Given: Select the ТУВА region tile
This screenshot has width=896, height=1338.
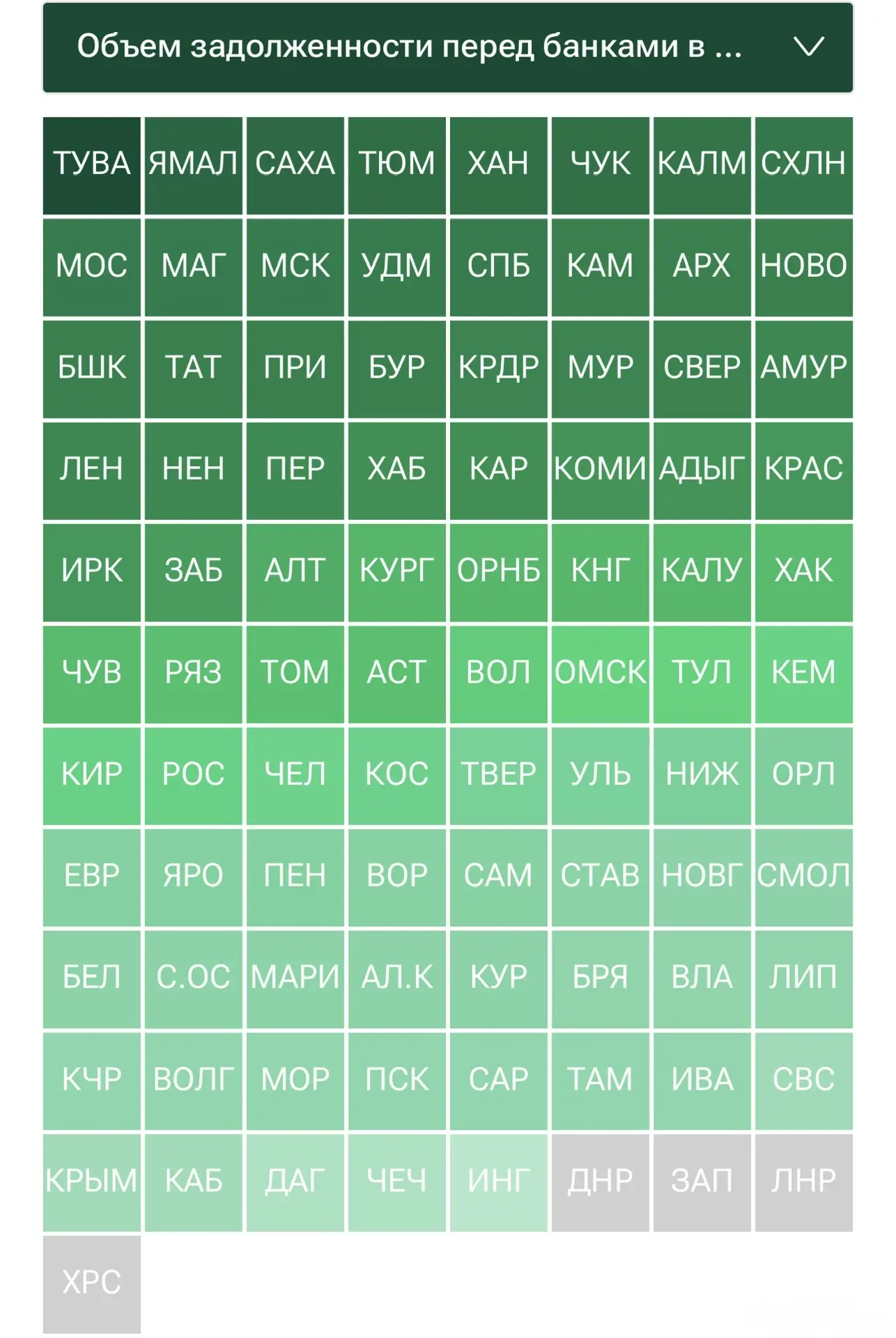Looking at the screenshot, I should [92, 165].
